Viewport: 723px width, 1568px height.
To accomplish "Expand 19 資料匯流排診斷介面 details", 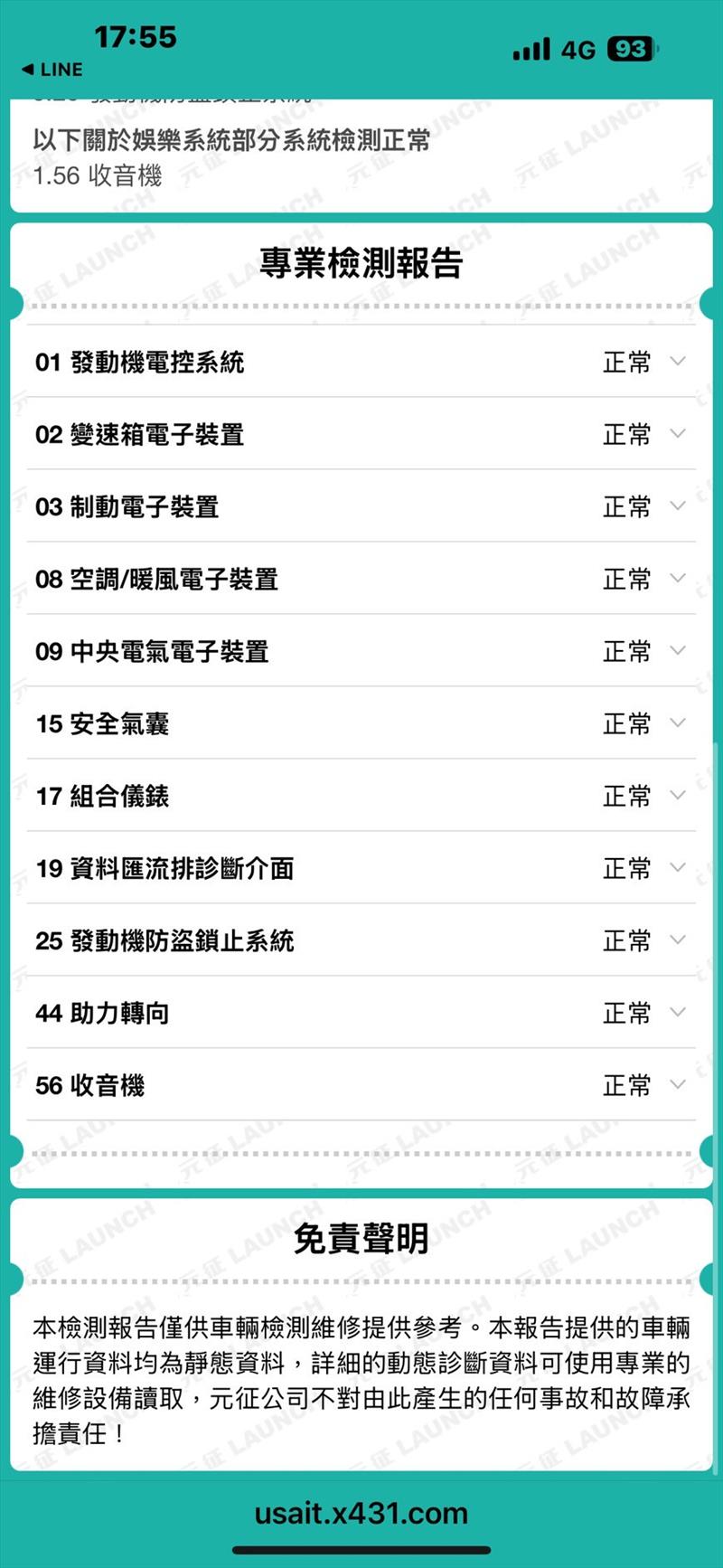I will [x=677, y=868].
